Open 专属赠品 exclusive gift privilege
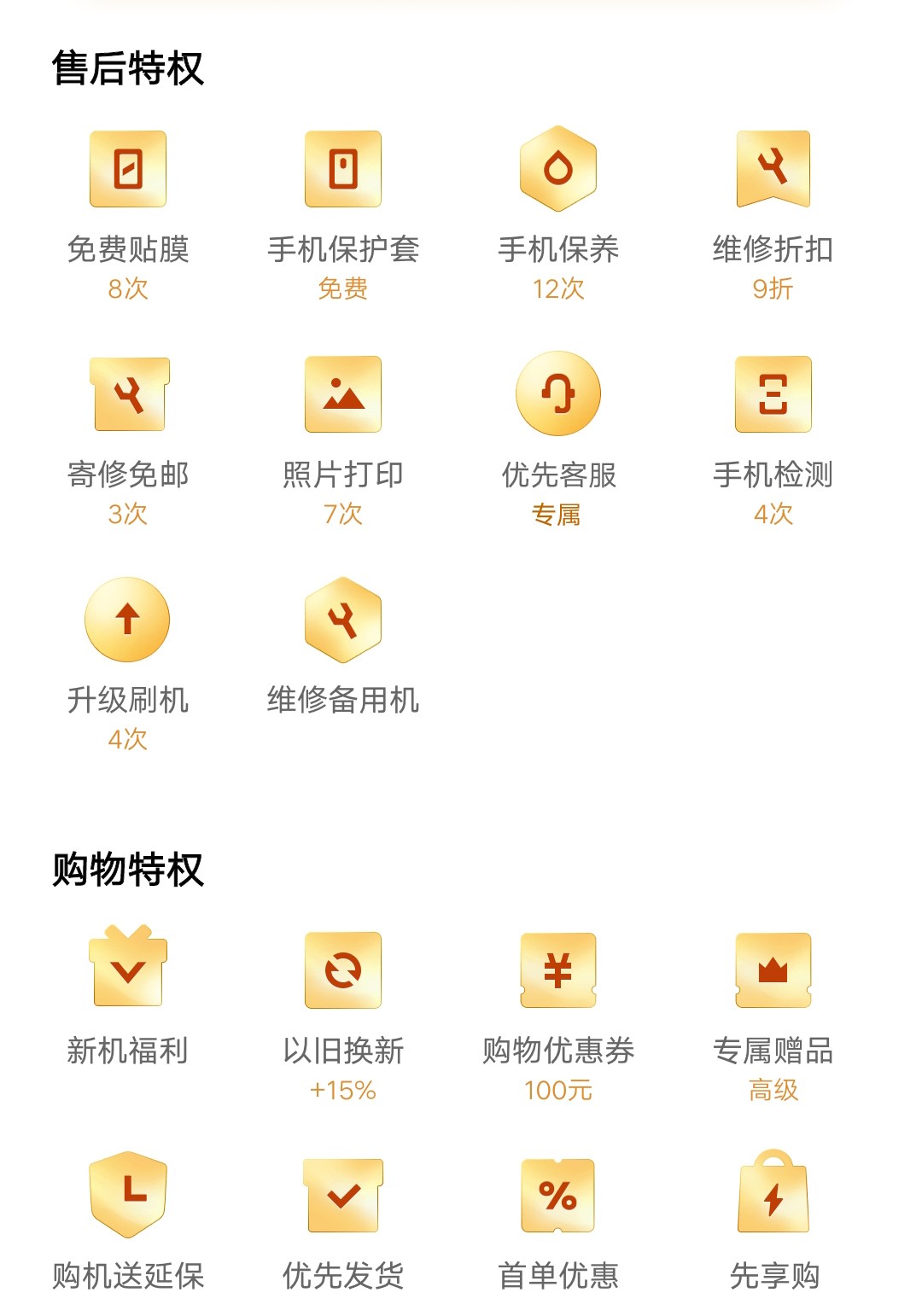This screenshot has height=1316, width=922. (x=773, y=970)
